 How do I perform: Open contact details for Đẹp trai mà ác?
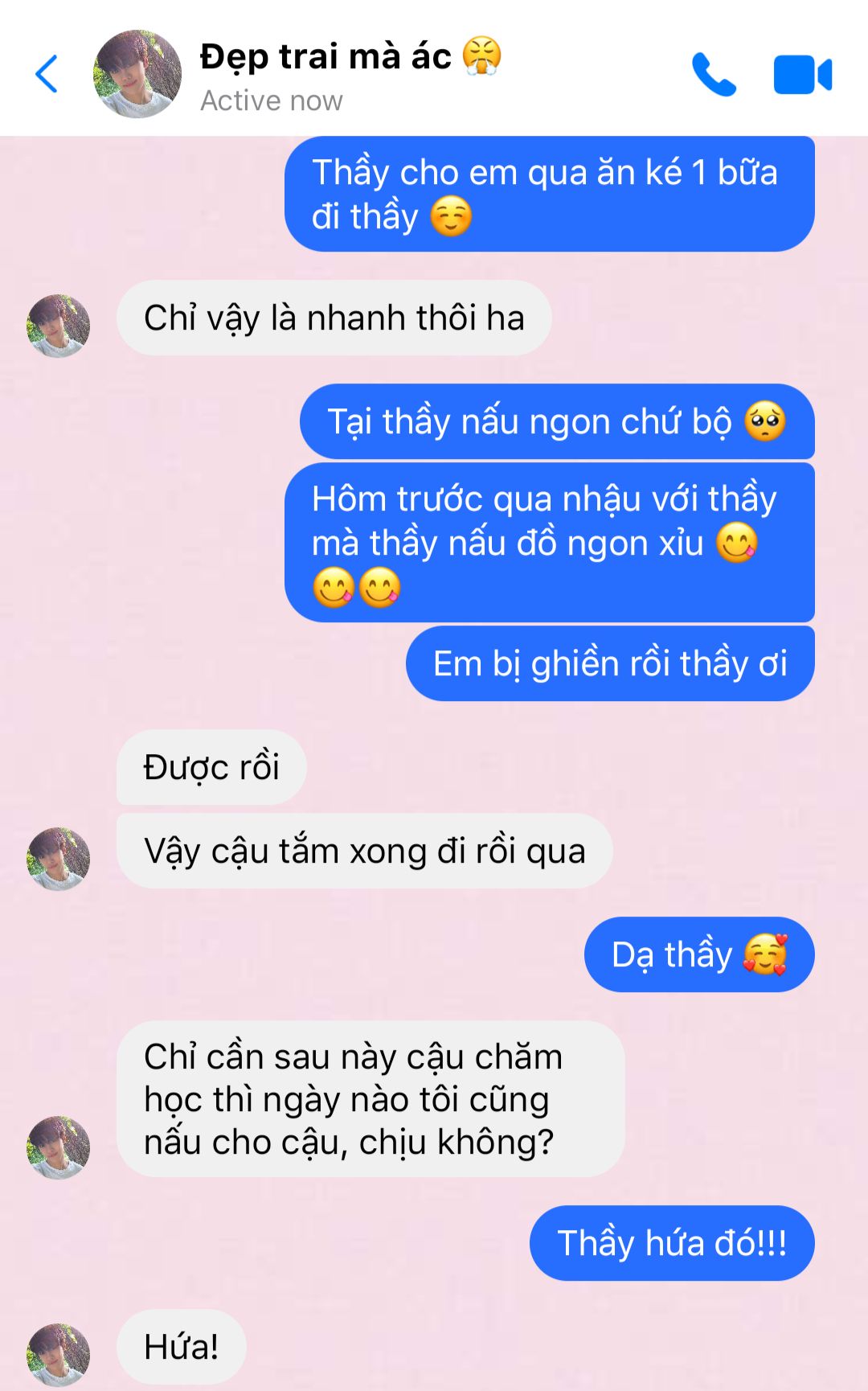[325, 58]
